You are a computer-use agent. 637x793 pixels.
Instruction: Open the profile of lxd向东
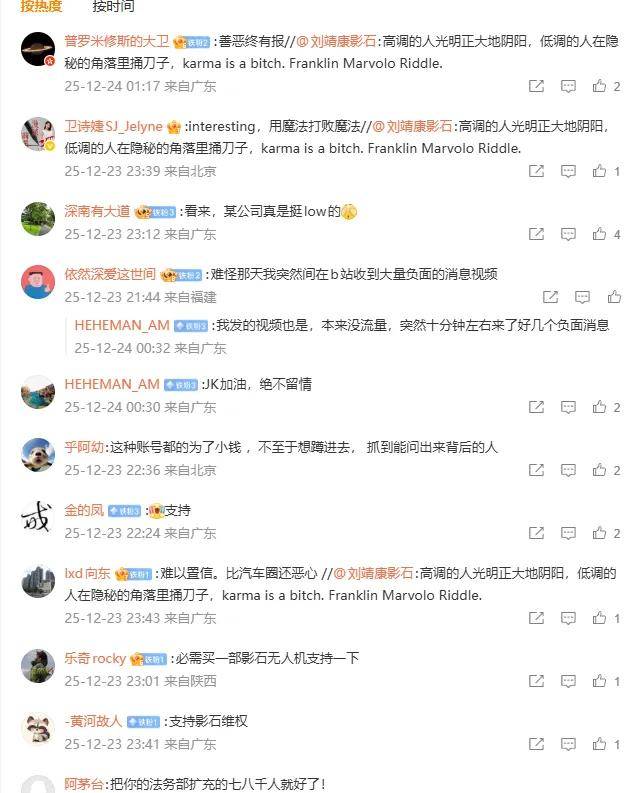tap(87, 573)
